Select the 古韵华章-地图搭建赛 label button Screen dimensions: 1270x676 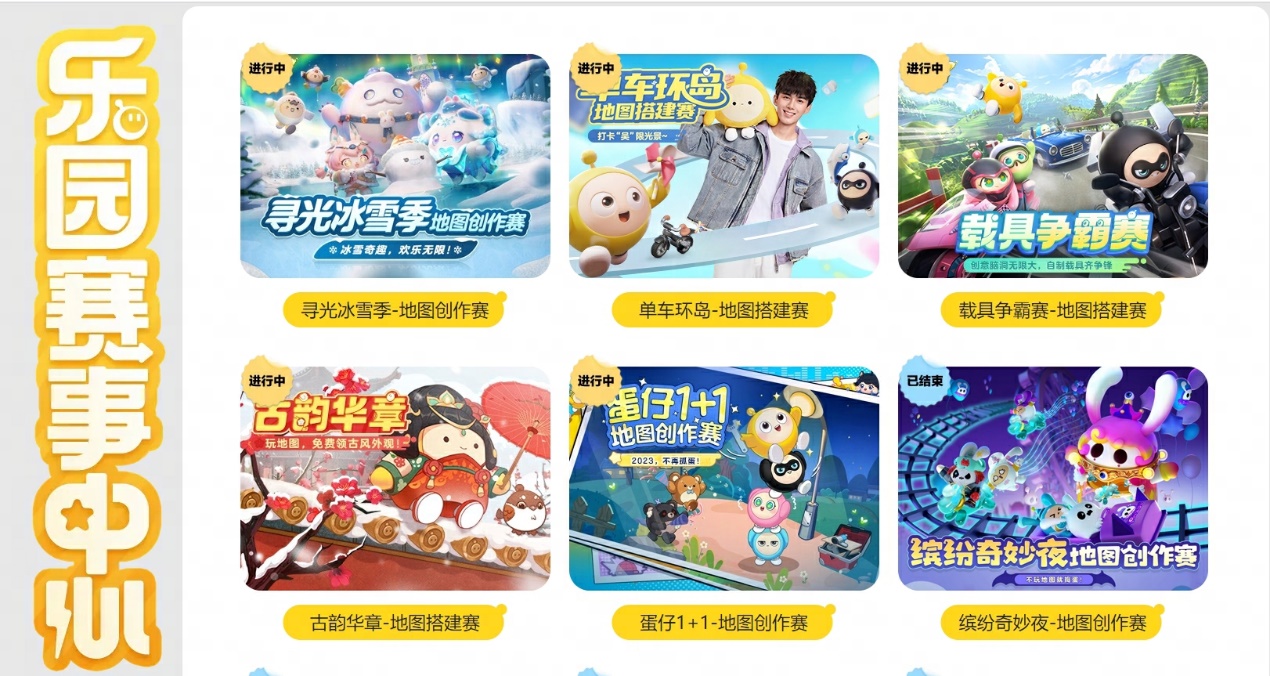[394, 623]
